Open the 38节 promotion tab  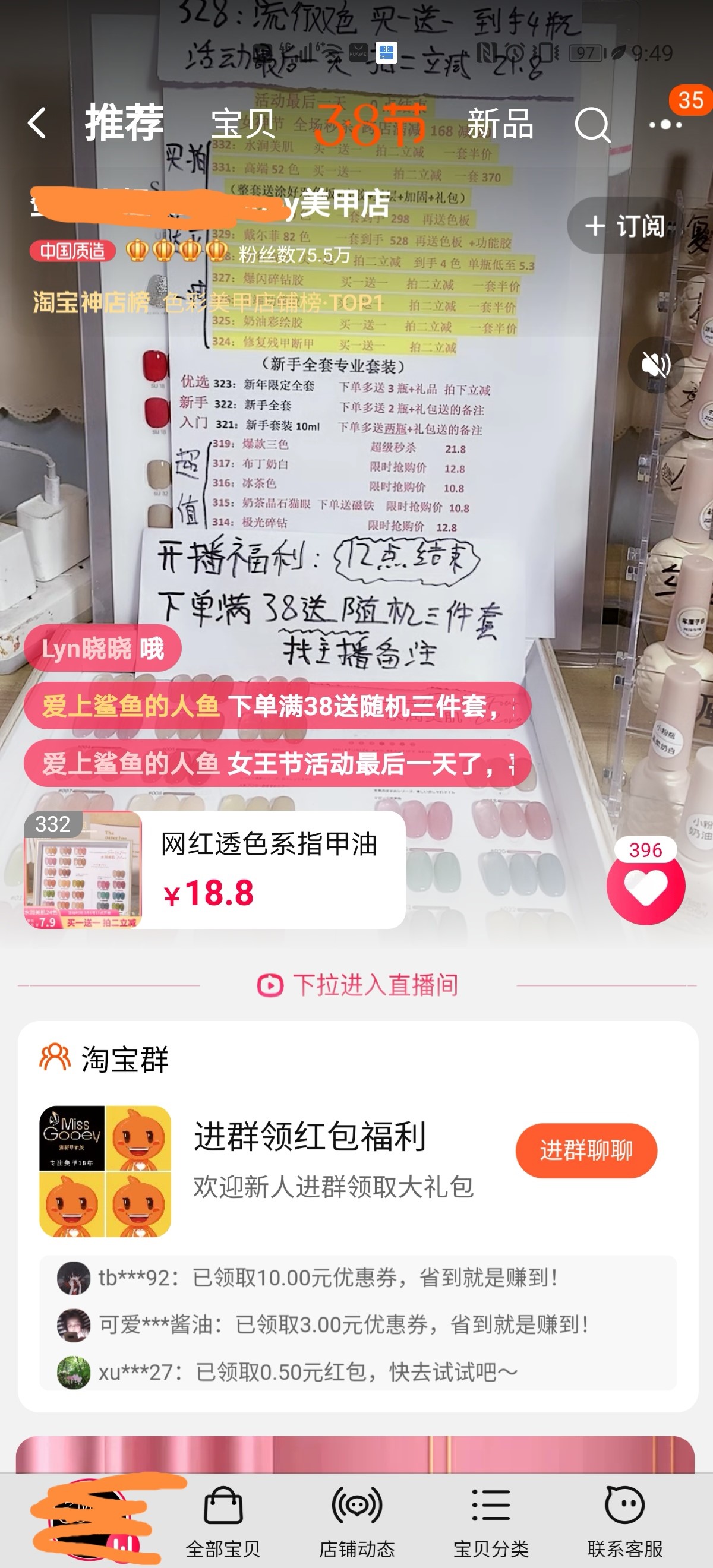[370, 124]
